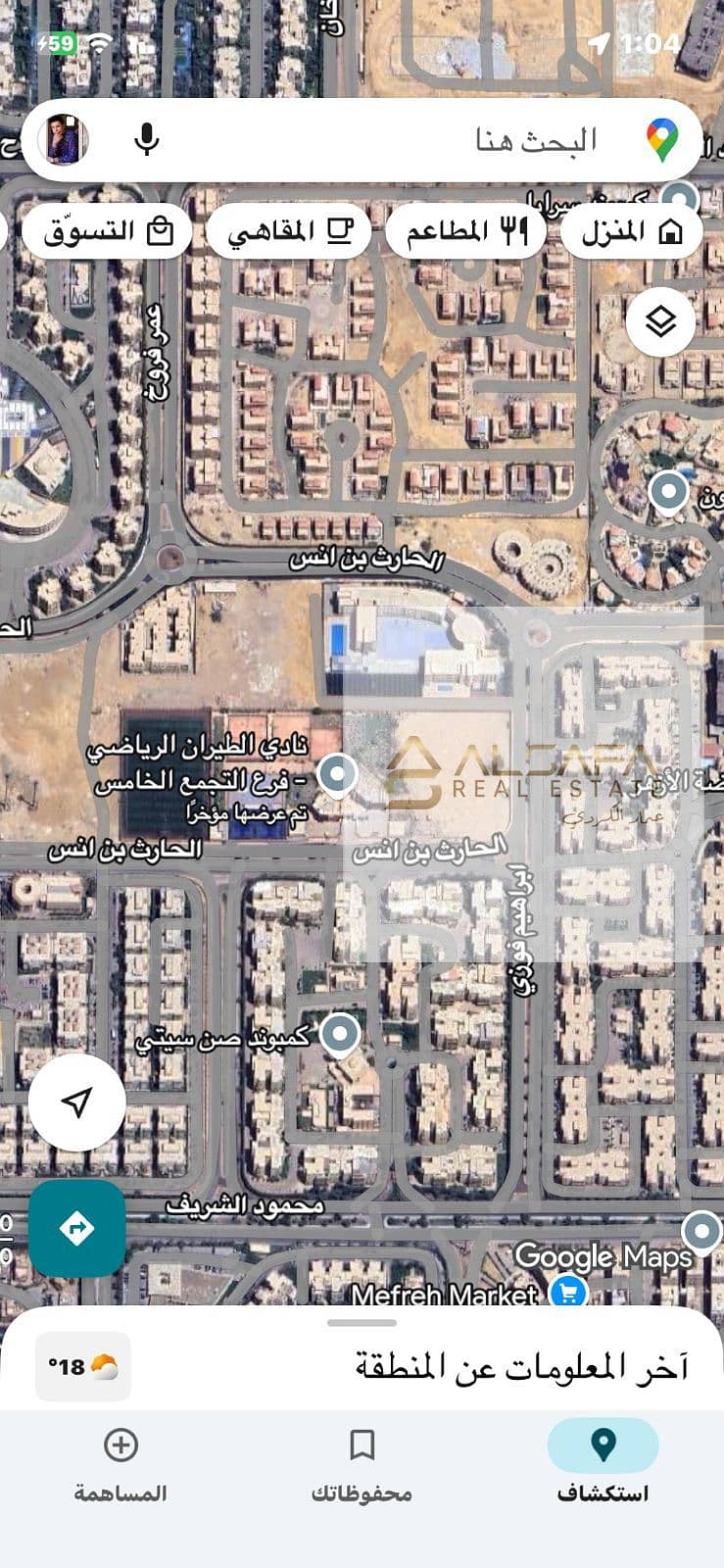
Task: Select the المقاهي cafes chip
Action: 289,231
